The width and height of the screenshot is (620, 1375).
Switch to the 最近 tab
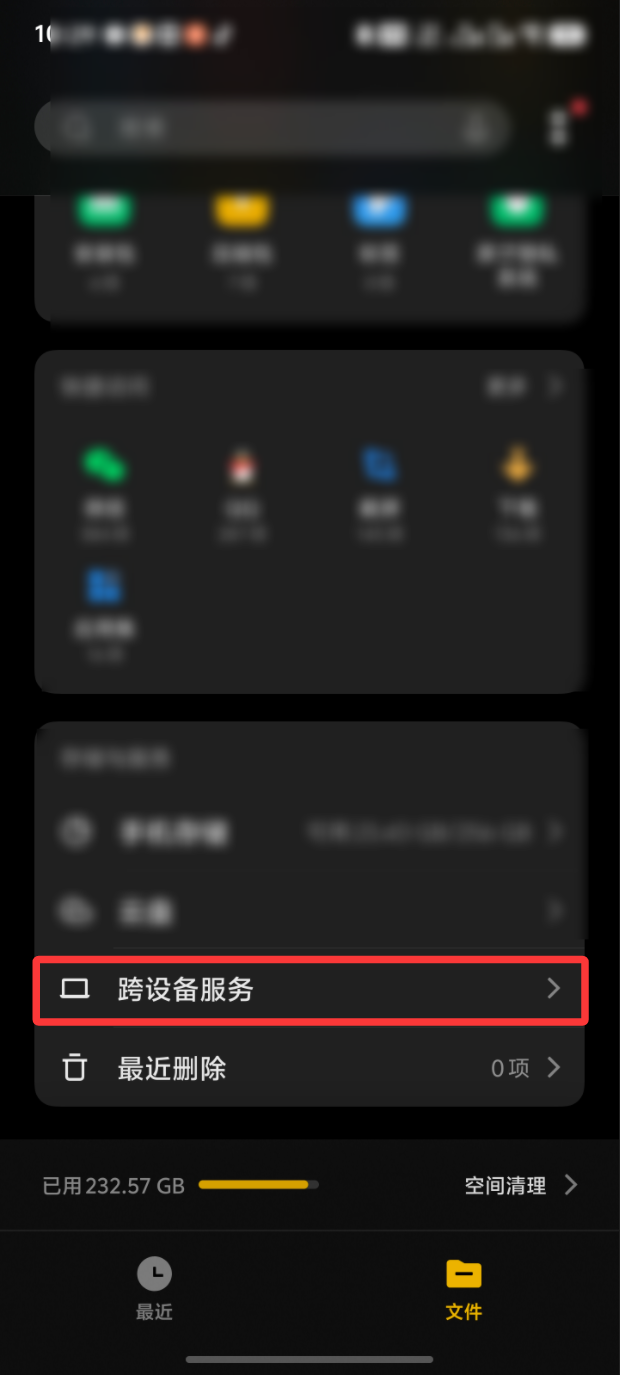click(155, 1288)
